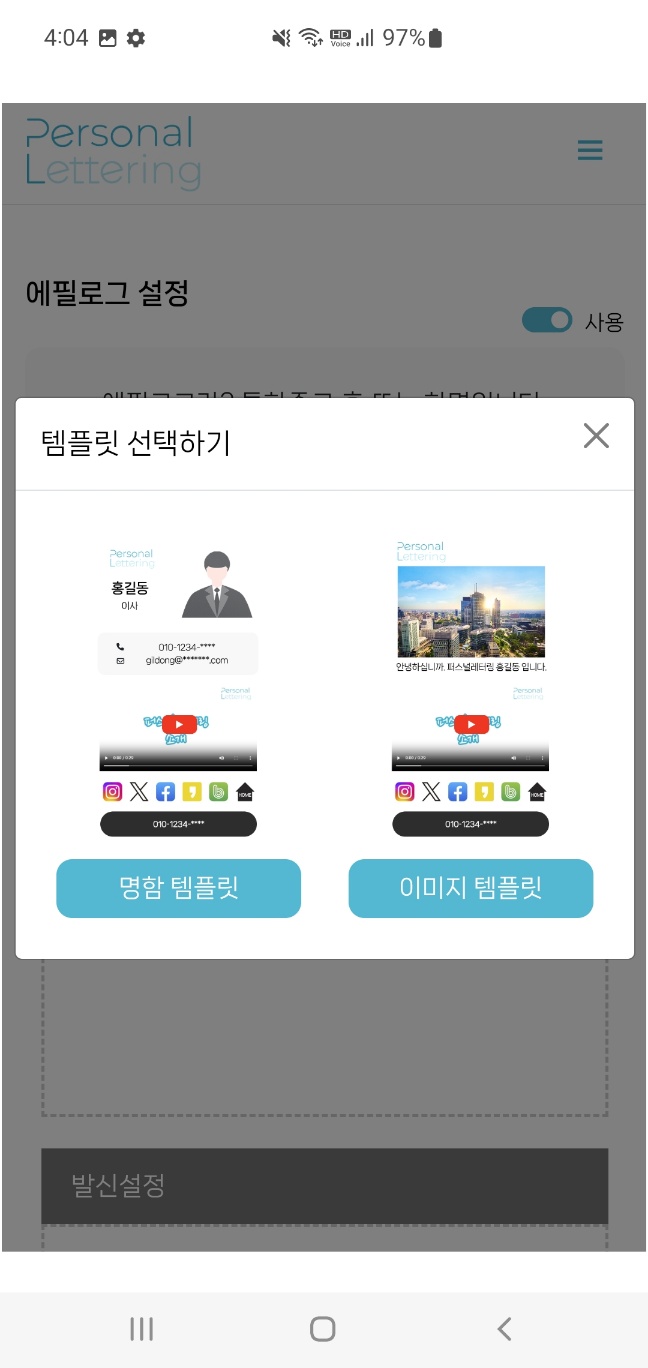Select the business card template preview
The height and width of the screenshot is (1368, 648).
point(178,690)
